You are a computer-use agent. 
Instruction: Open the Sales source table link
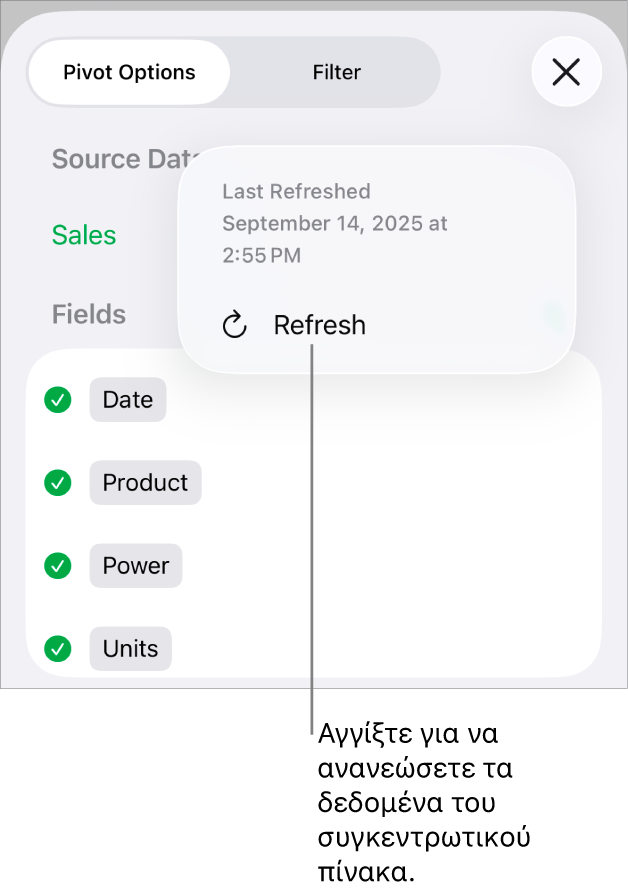(x=84, y=235)
